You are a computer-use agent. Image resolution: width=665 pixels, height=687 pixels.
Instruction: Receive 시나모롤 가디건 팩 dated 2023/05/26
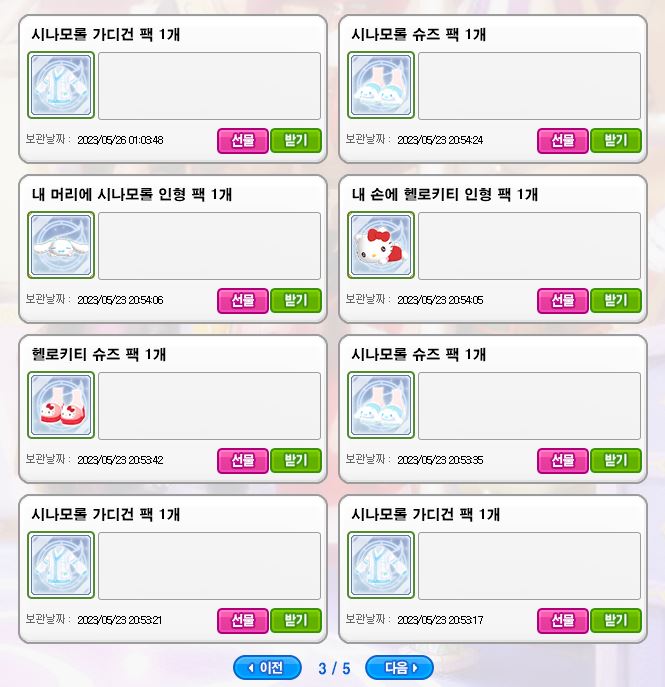(295, 141)
